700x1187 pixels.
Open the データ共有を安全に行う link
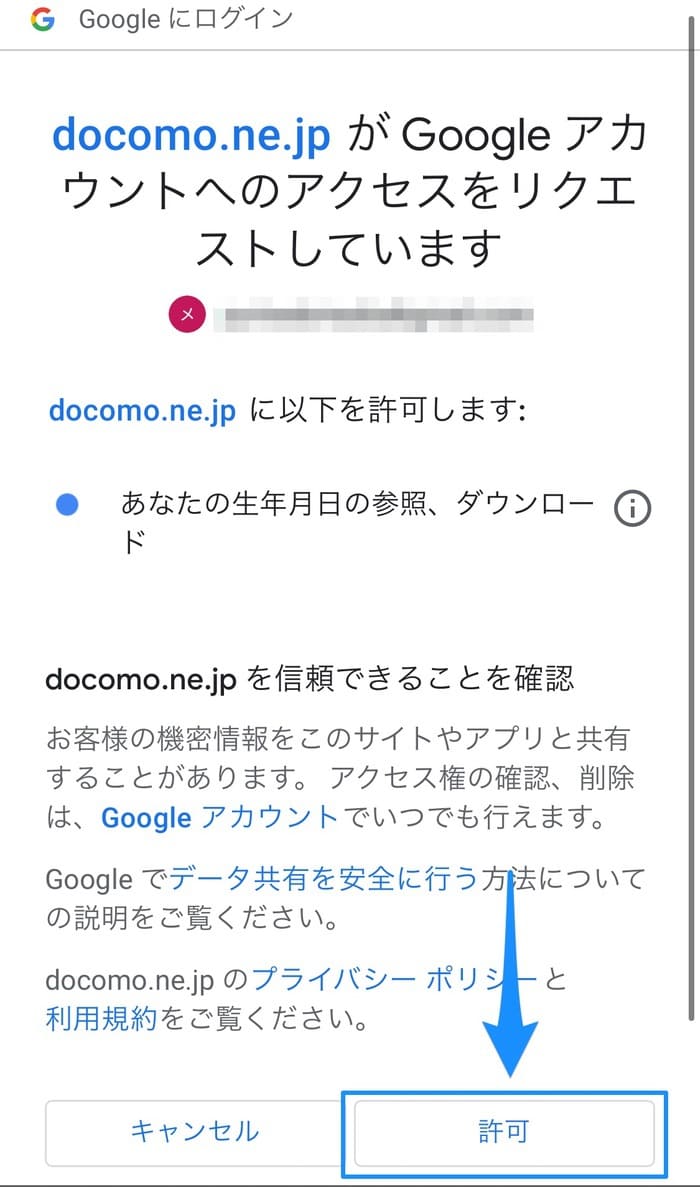point(323,879)
